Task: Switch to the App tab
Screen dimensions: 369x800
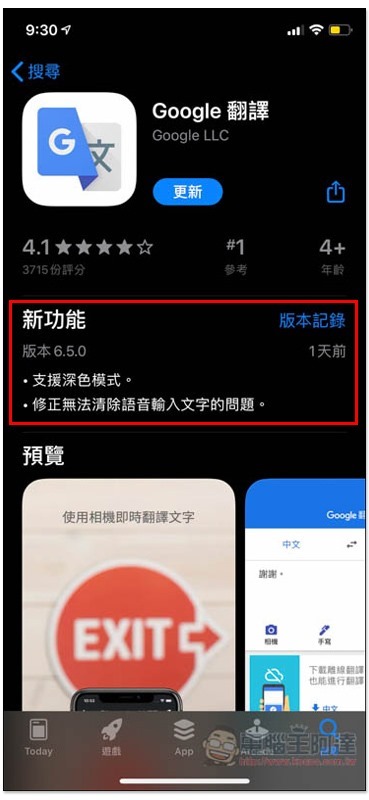Action: (184, 736)
